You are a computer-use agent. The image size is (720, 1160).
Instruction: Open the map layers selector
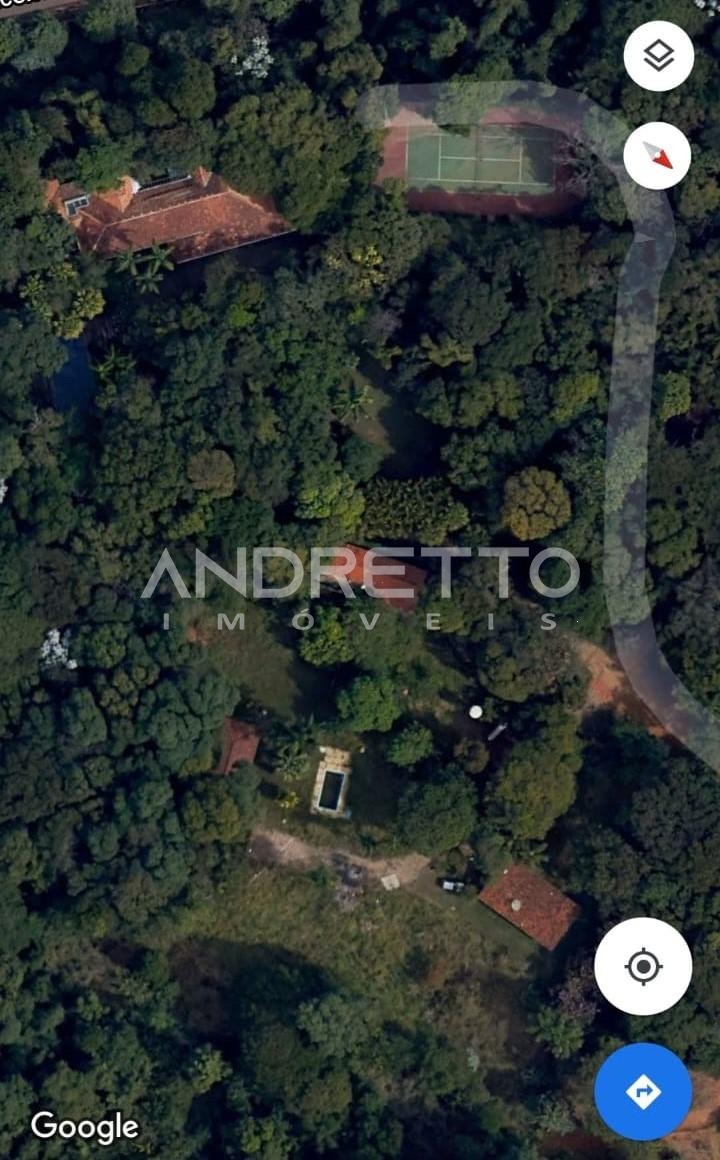click(x=659, y=56)
